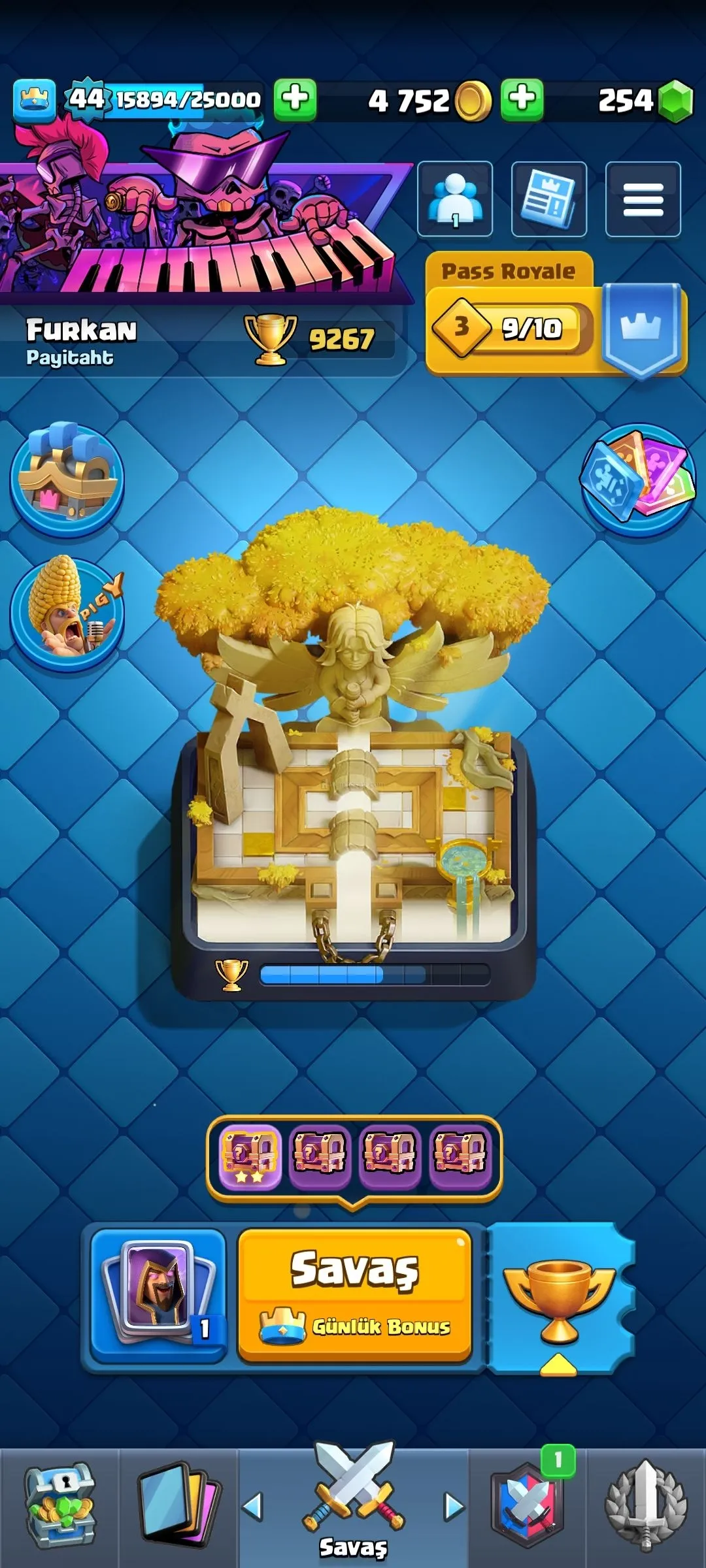This screenshot has height=1568, width=706.
Task: Open the friends list icon
Action: (x=455, y=199)
